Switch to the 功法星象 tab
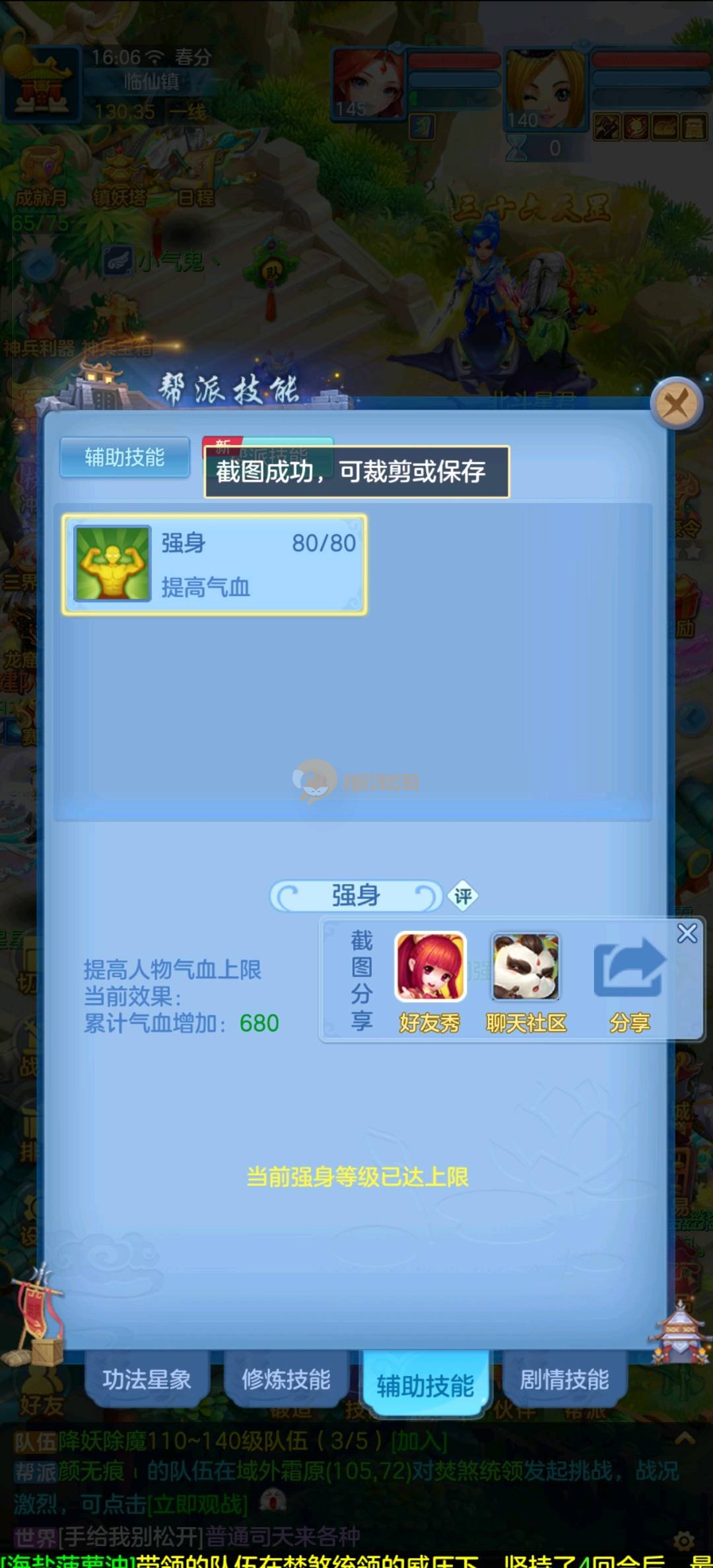Image resolution: width=713 pixels, height=1568 pixels. [x=147, y=1380]
